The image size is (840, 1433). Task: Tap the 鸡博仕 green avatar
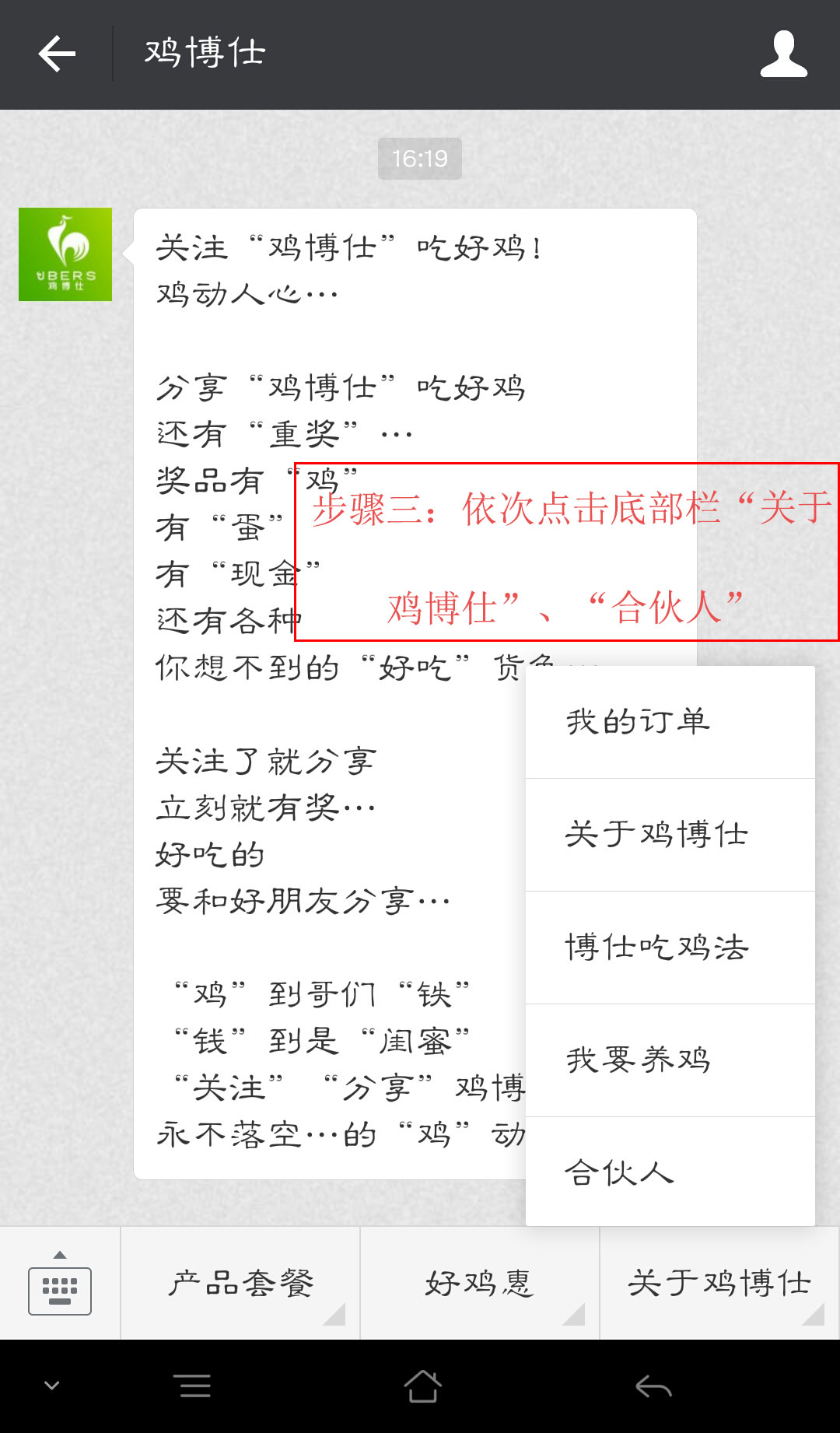pyautogui.click(x=65, y=254)
